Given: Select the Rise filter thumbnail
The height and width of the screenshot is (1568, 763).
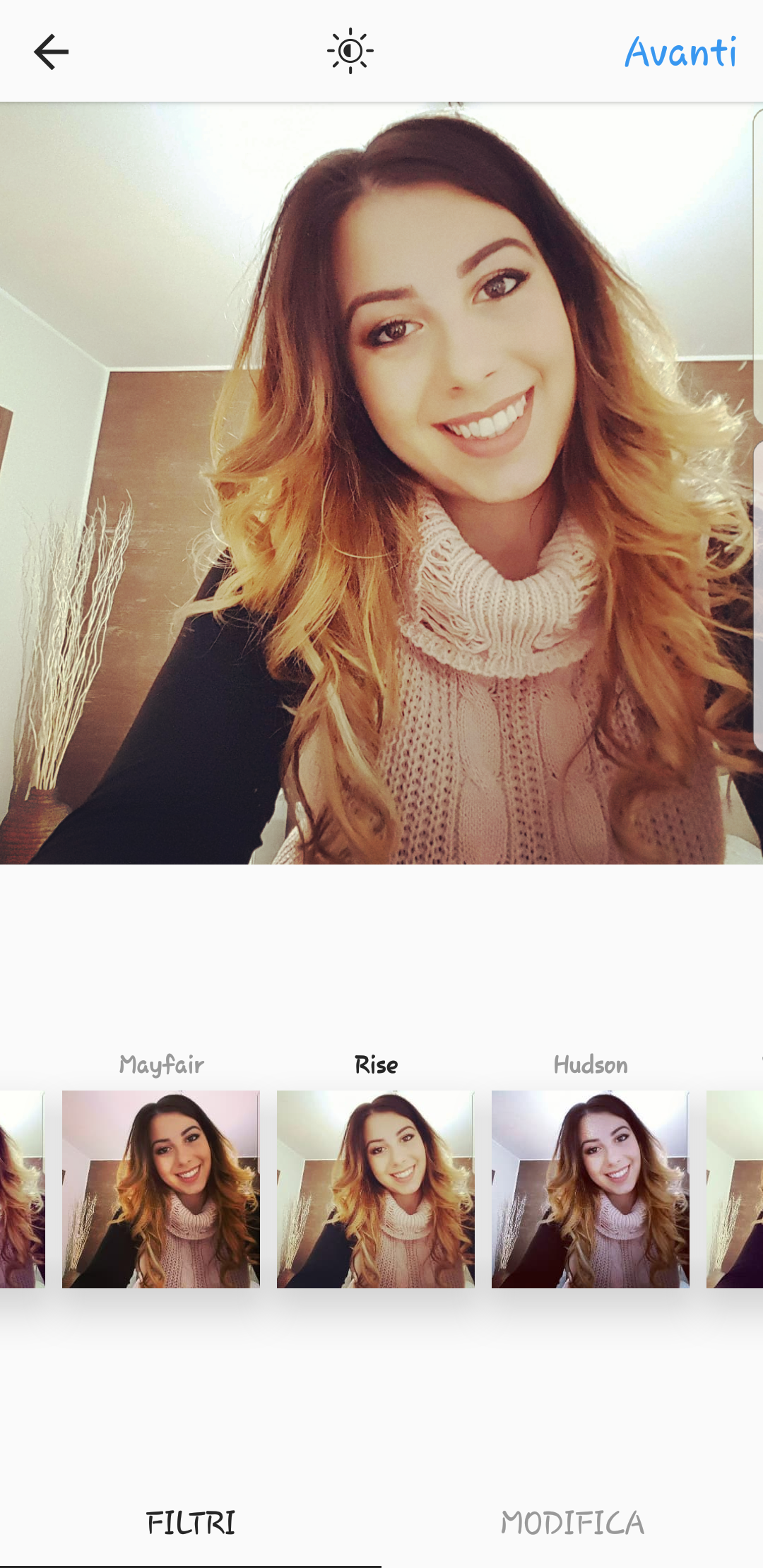Looking at the screenshot, I should coord(376,1189).
